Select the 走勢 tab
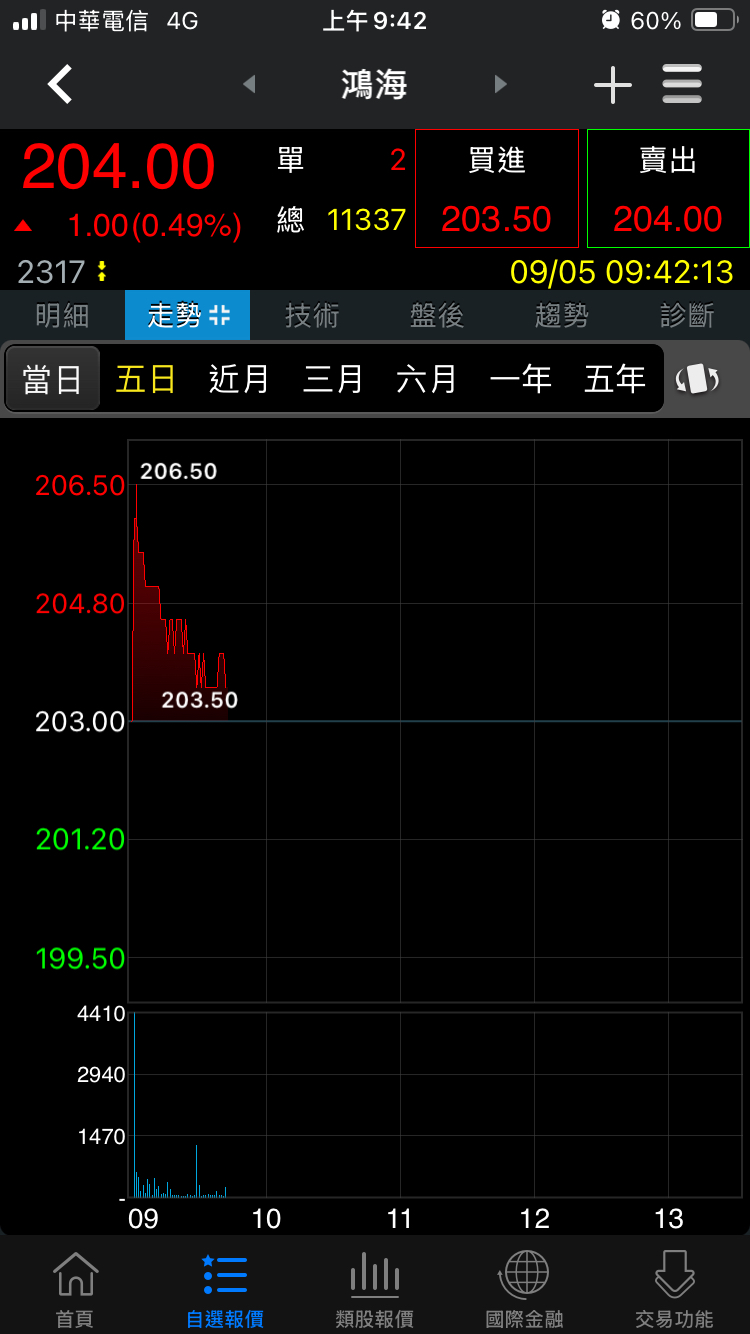Image resolution: width=750 pixels, height=1334 pixels. [x=188, y=316]
